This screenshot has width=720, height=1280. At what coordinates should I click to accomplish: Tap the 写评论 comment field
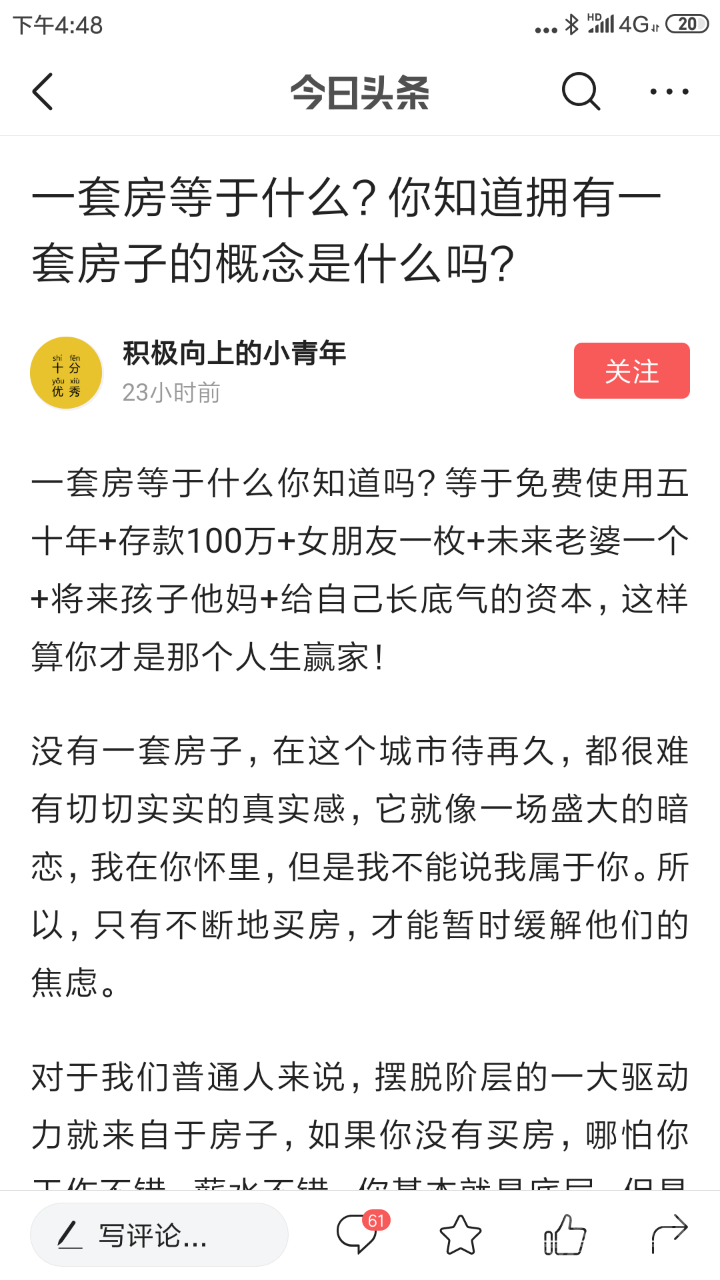tap(160, 1235)
